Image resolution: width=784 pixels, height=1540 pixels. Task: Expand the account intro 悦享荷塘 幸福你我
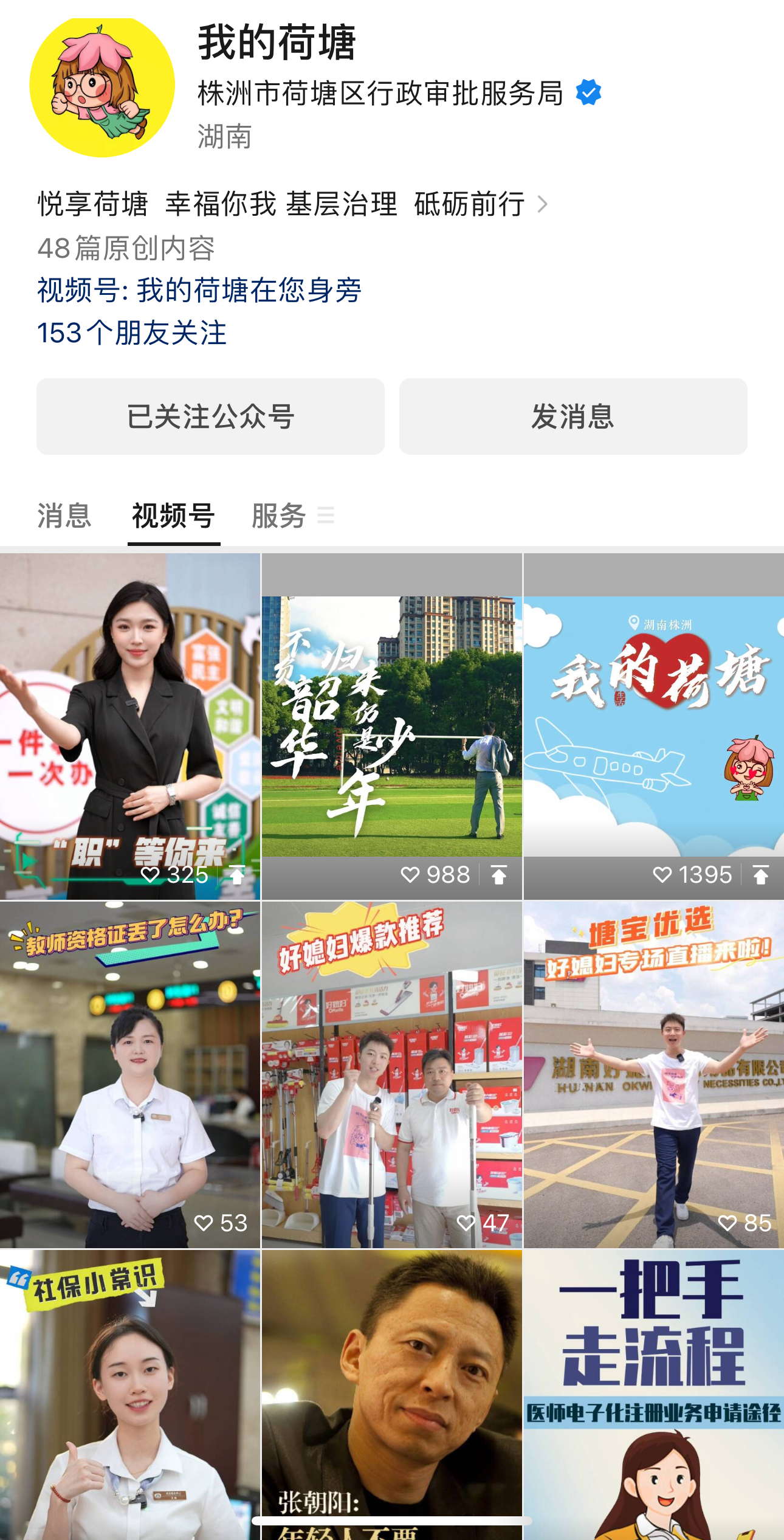[x=292, y=204]
